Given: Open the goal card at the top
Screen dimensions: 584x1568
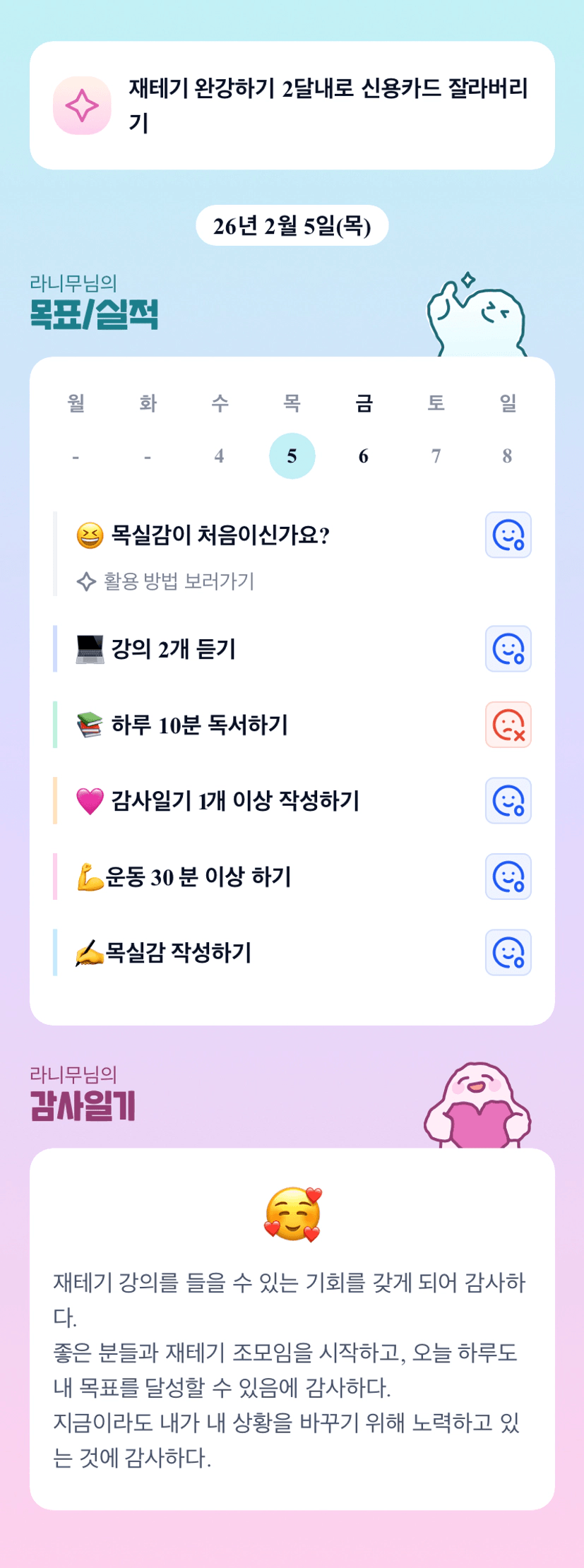Looking at the screenshot, I should 292,105.
